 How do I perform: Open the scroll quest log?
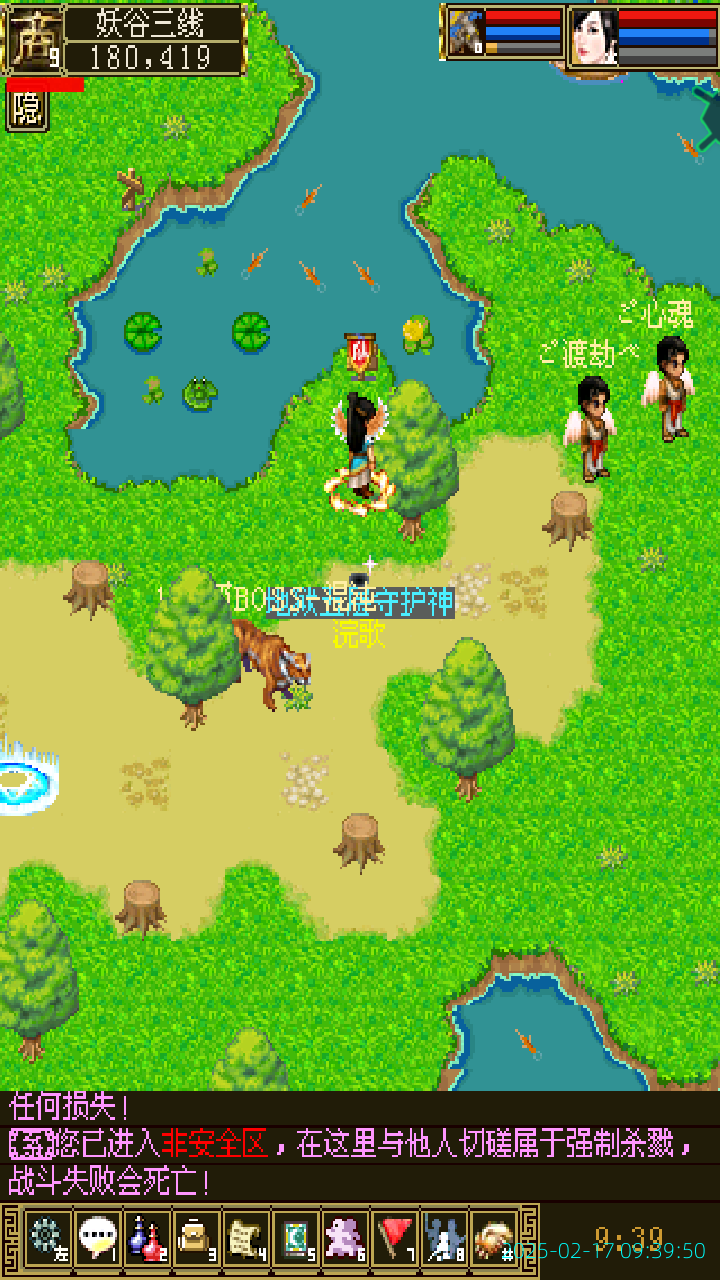(x=246, y=1238)
